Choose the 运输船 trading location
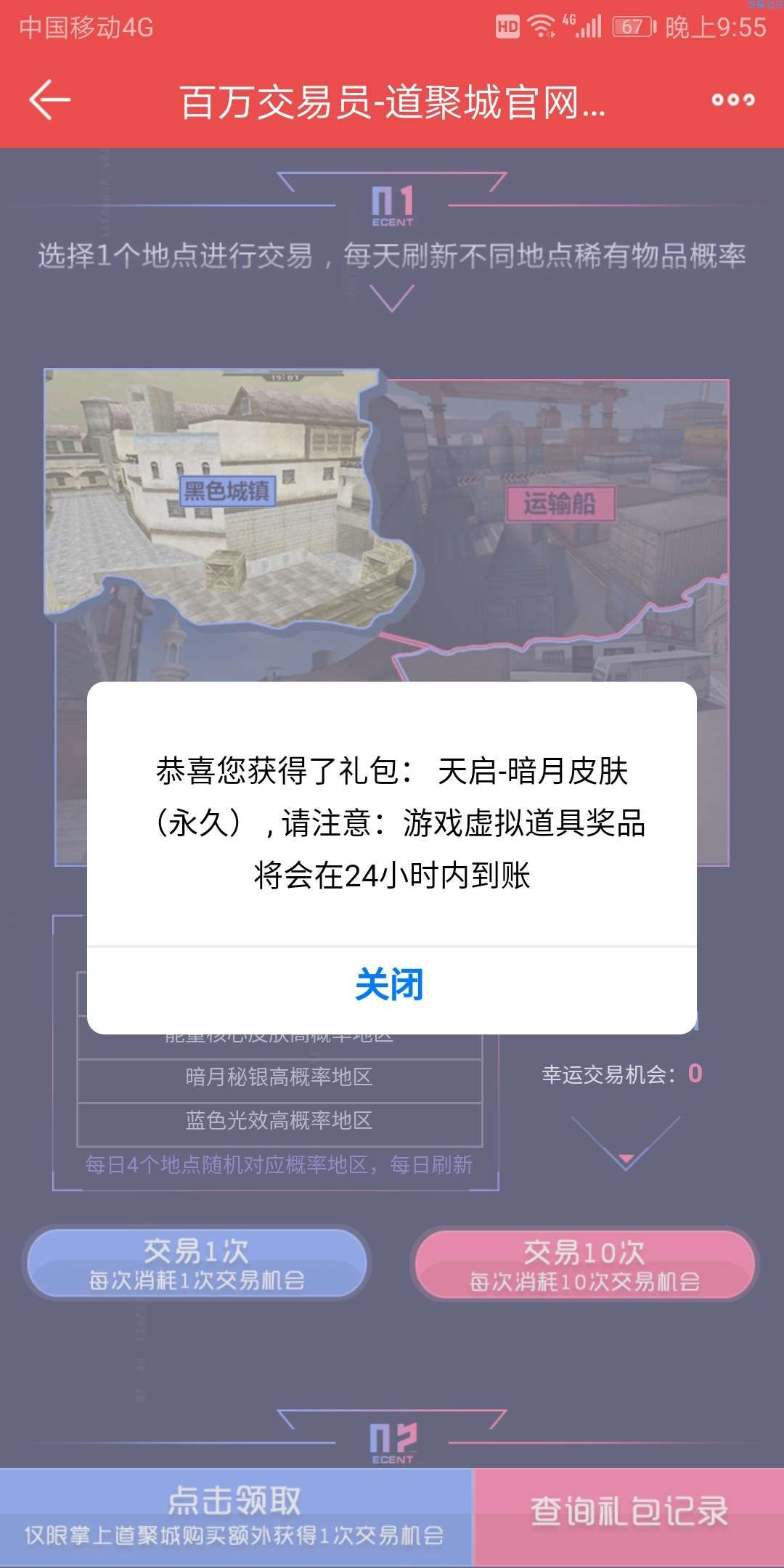This screenshot has width=784, height=1568. [x=560, y=504]
